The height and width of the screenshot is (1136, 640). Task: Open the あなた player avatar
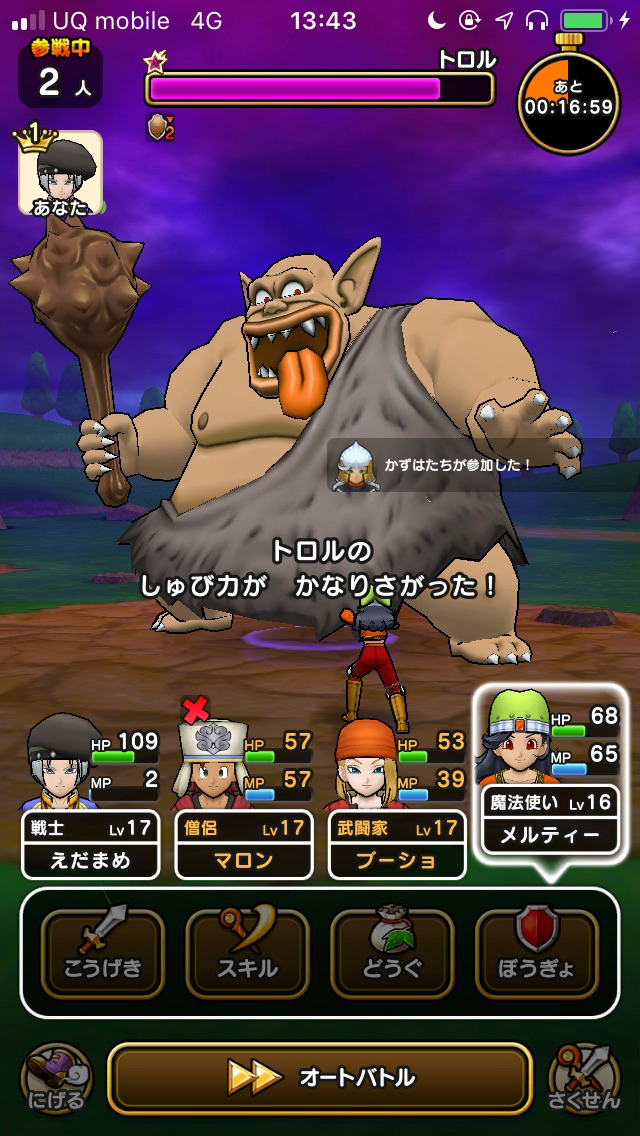point(60,172)
